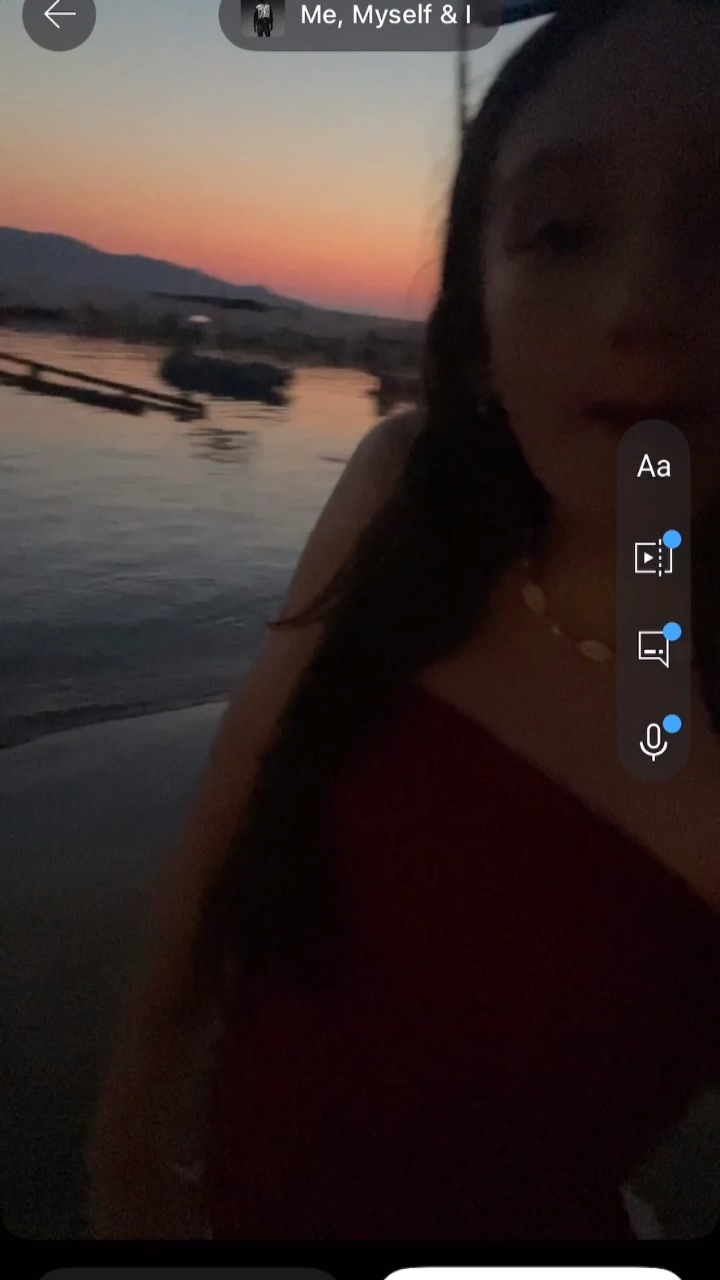Open the Me, Myself & I music chip
The width and height of the screenshot is (720, 1280).
click(360, 17)
